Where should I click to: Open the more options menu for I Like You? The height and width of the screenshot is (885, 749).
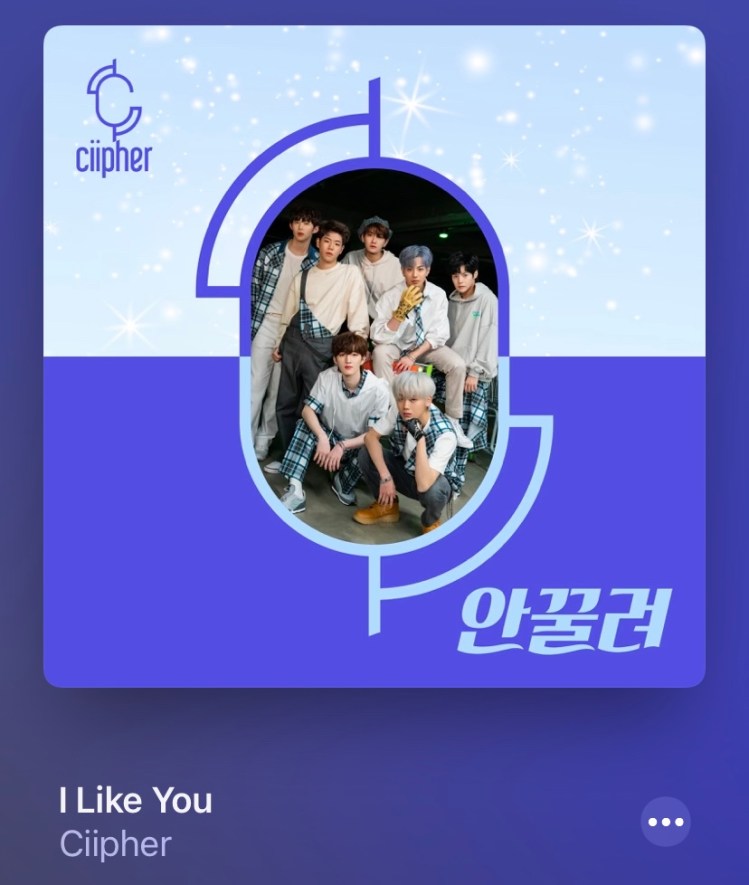tap(666, 822)
